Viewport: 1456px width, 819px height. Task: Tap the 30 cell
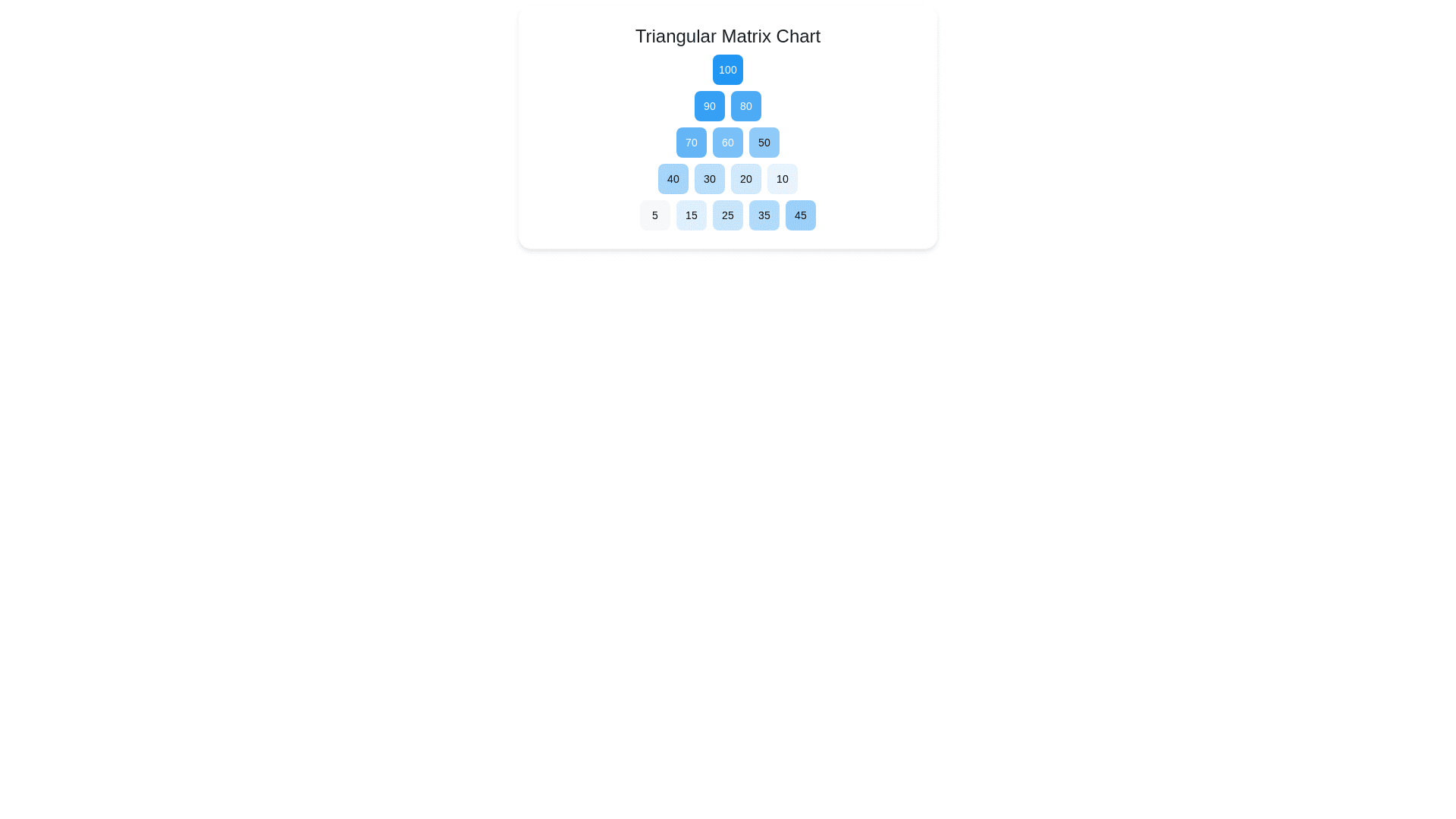click(x=709, y=179)
